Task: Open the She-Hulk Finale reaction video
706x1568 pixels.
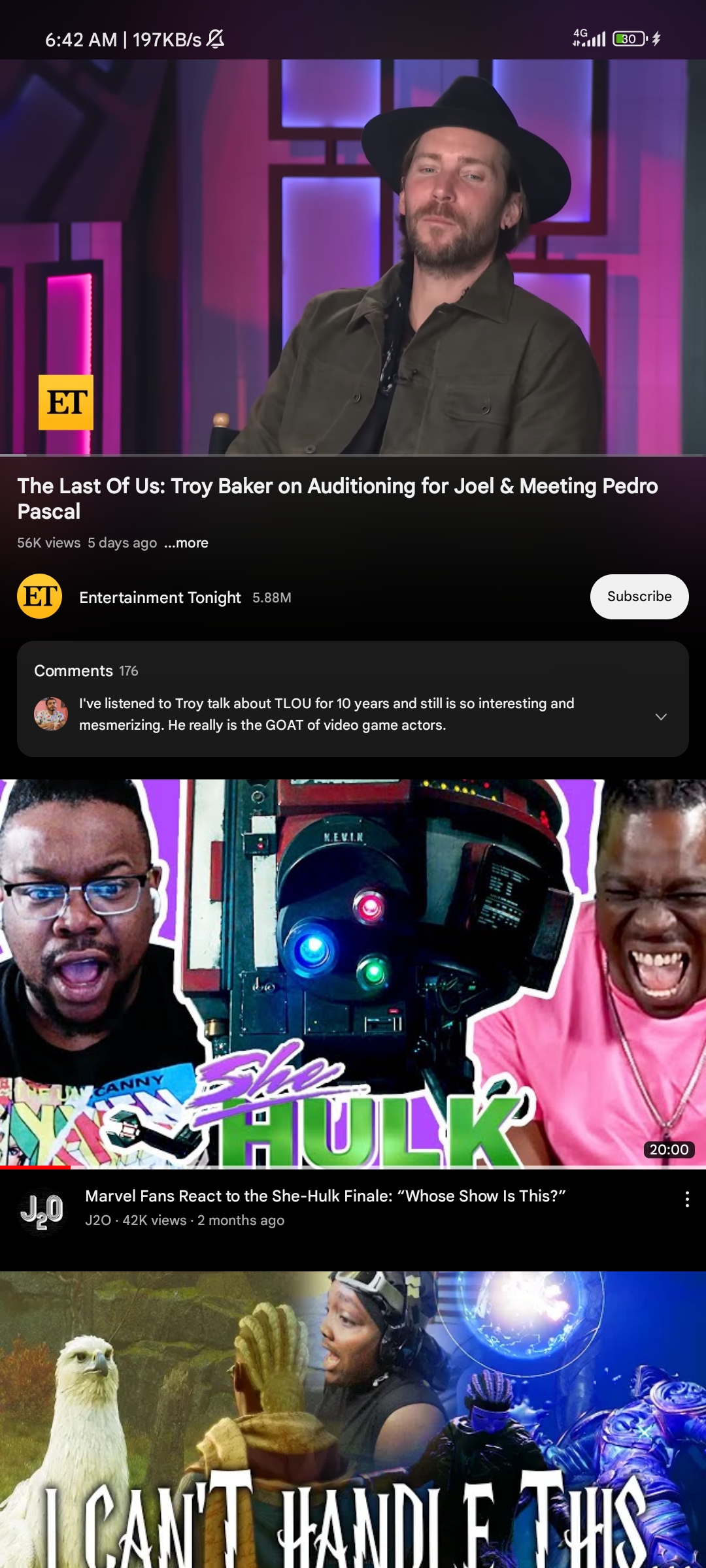Action: 353,973
